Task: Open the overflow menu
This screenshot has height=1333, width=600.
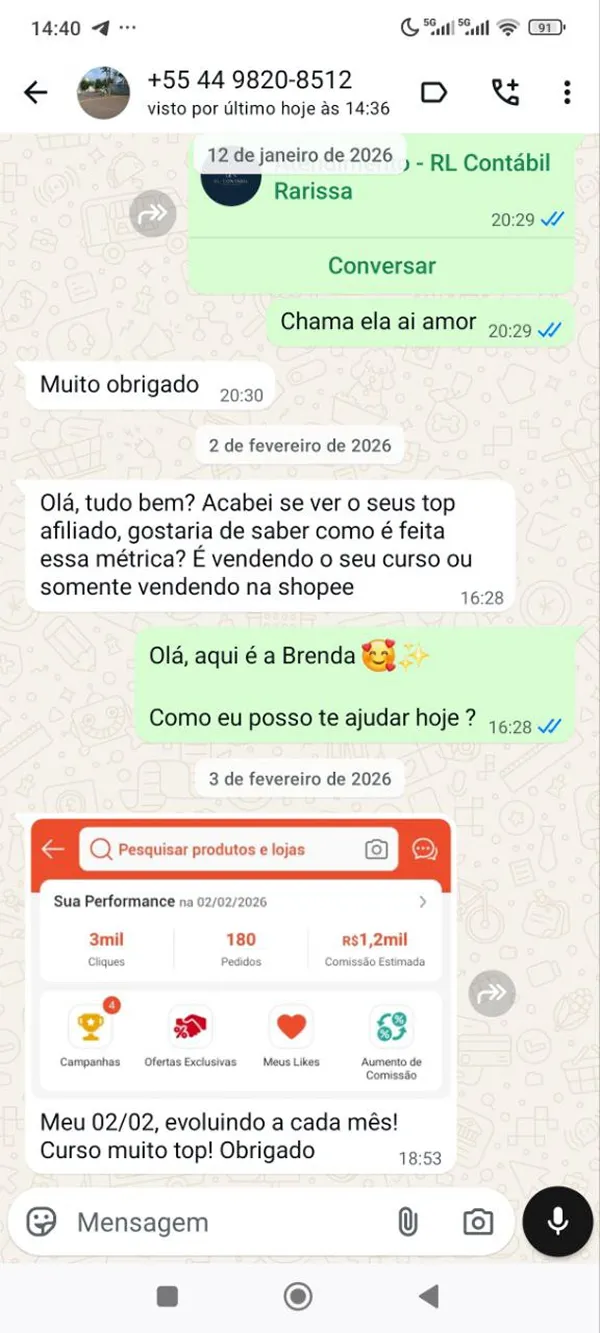Action: pos(567,93)
